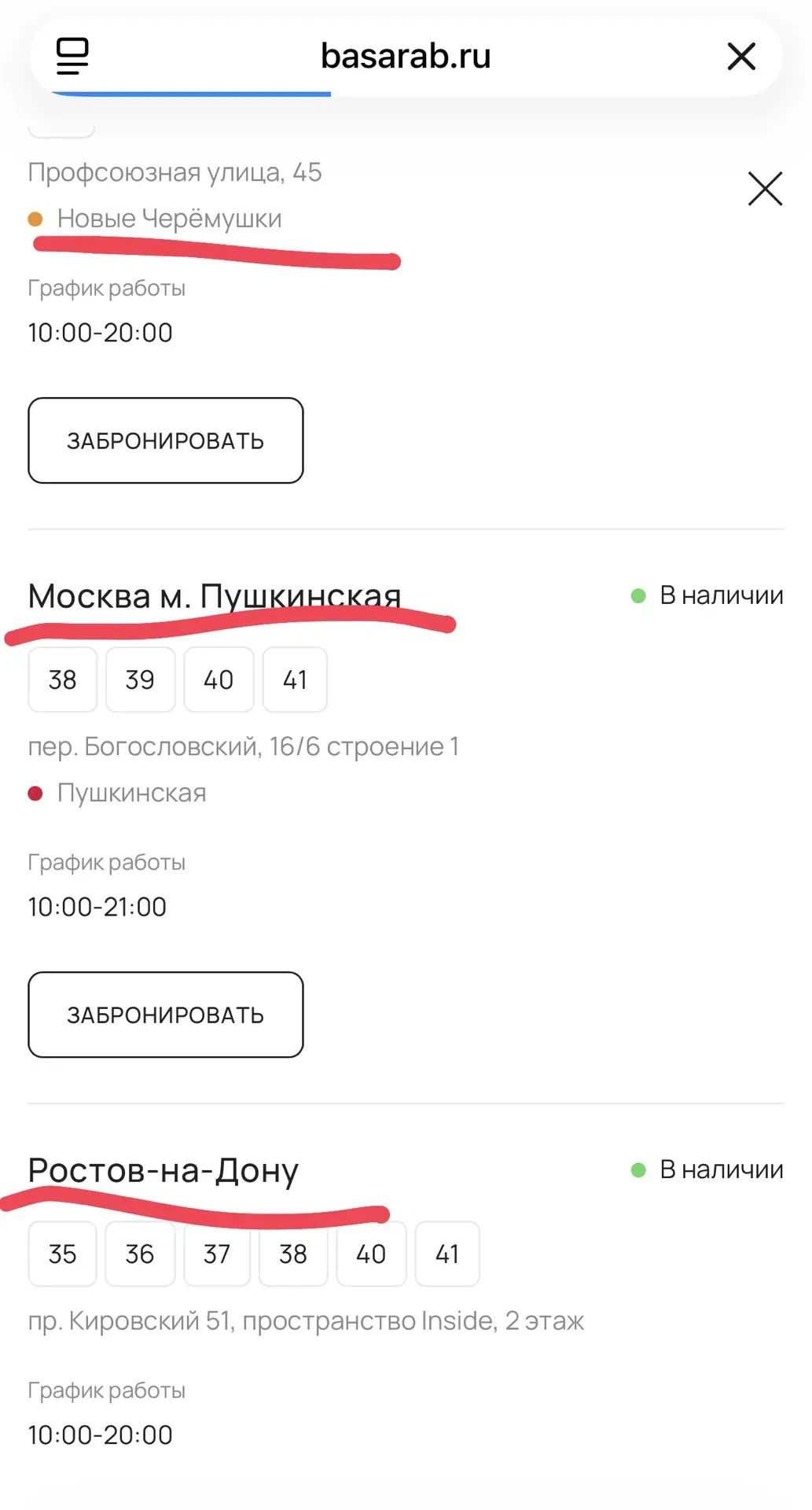Screen dimensions: 812x1510
Task: Dismiss the store availability panel
Action: pos(765,189)
